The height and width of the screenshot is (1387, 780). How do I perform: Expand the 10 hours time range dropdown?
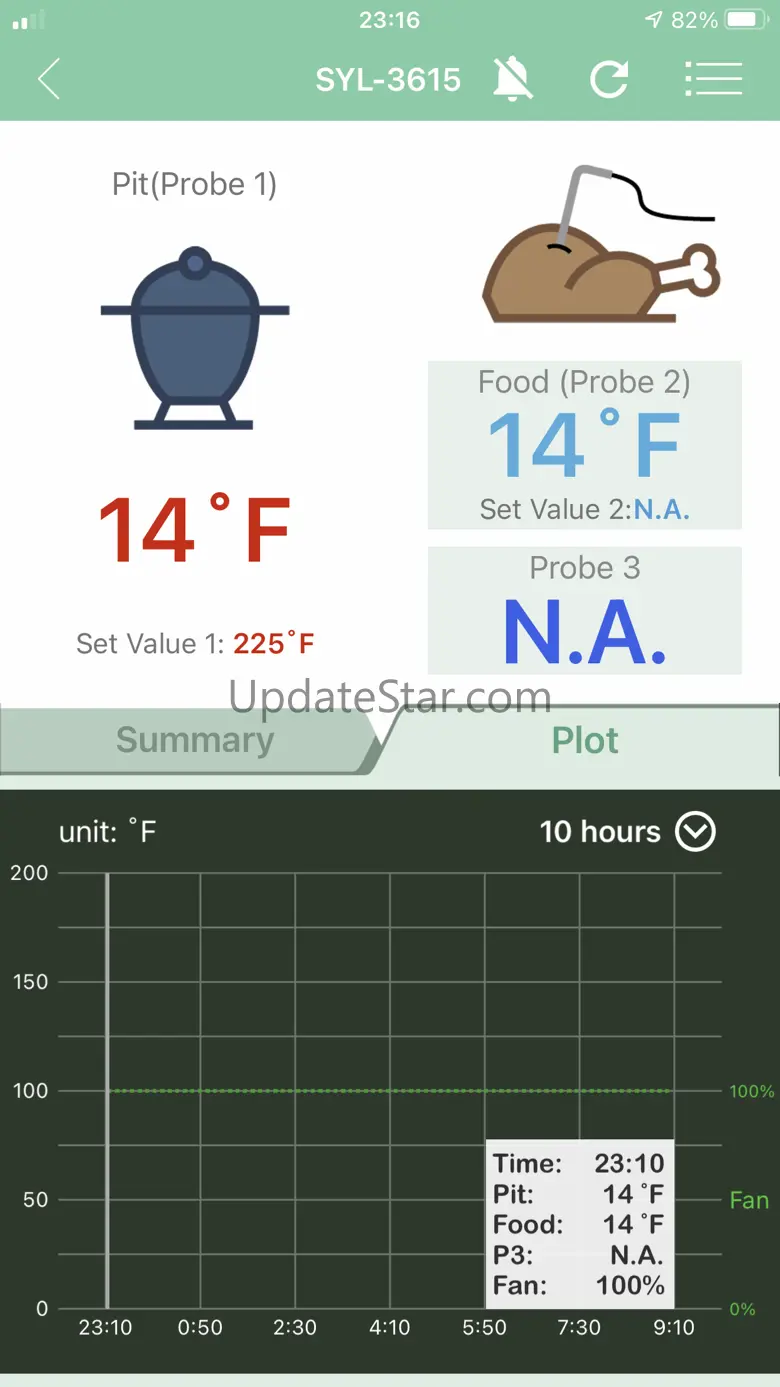pyautogui.click(x=694, y=832)
